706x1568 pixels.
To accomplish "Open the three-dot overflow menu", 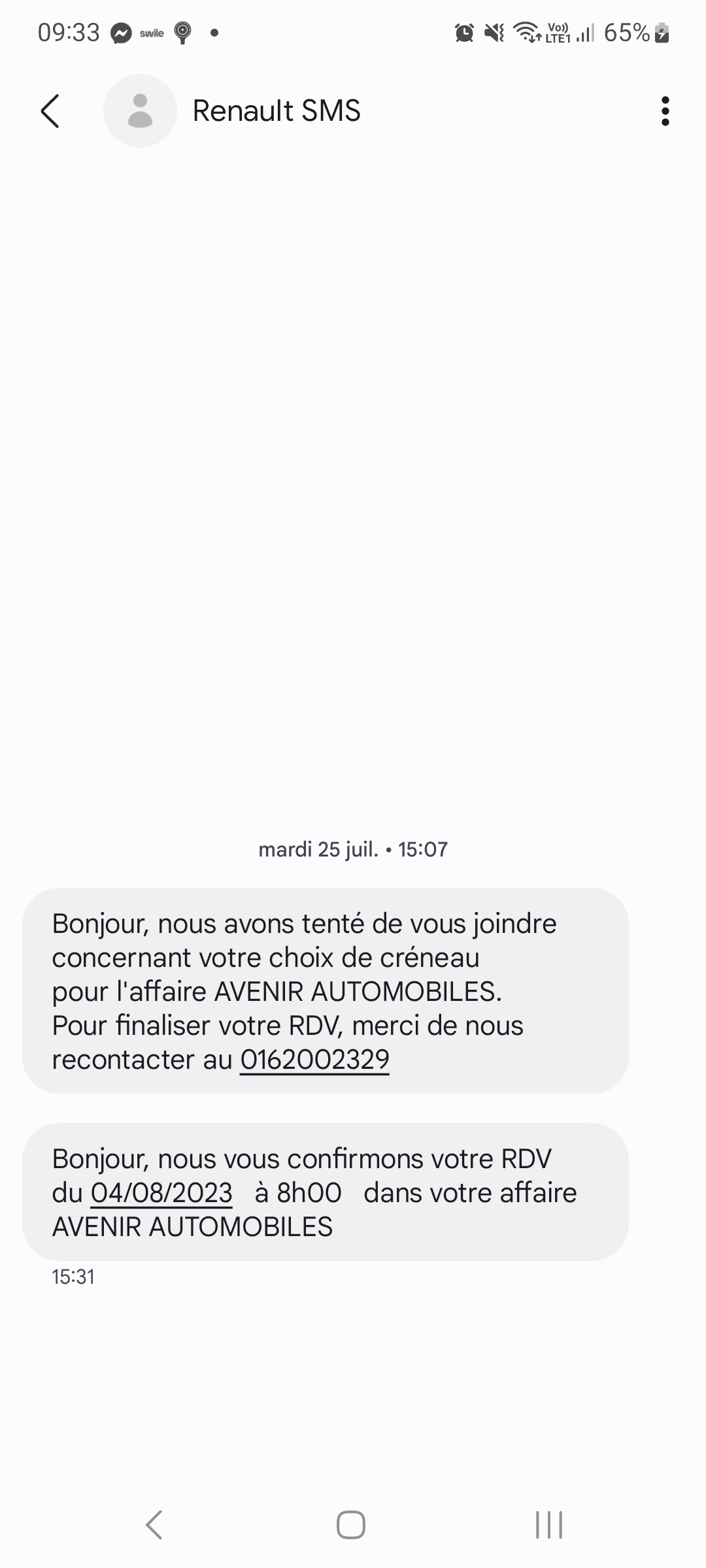I will pyautogui.click(x=665, y=111).
